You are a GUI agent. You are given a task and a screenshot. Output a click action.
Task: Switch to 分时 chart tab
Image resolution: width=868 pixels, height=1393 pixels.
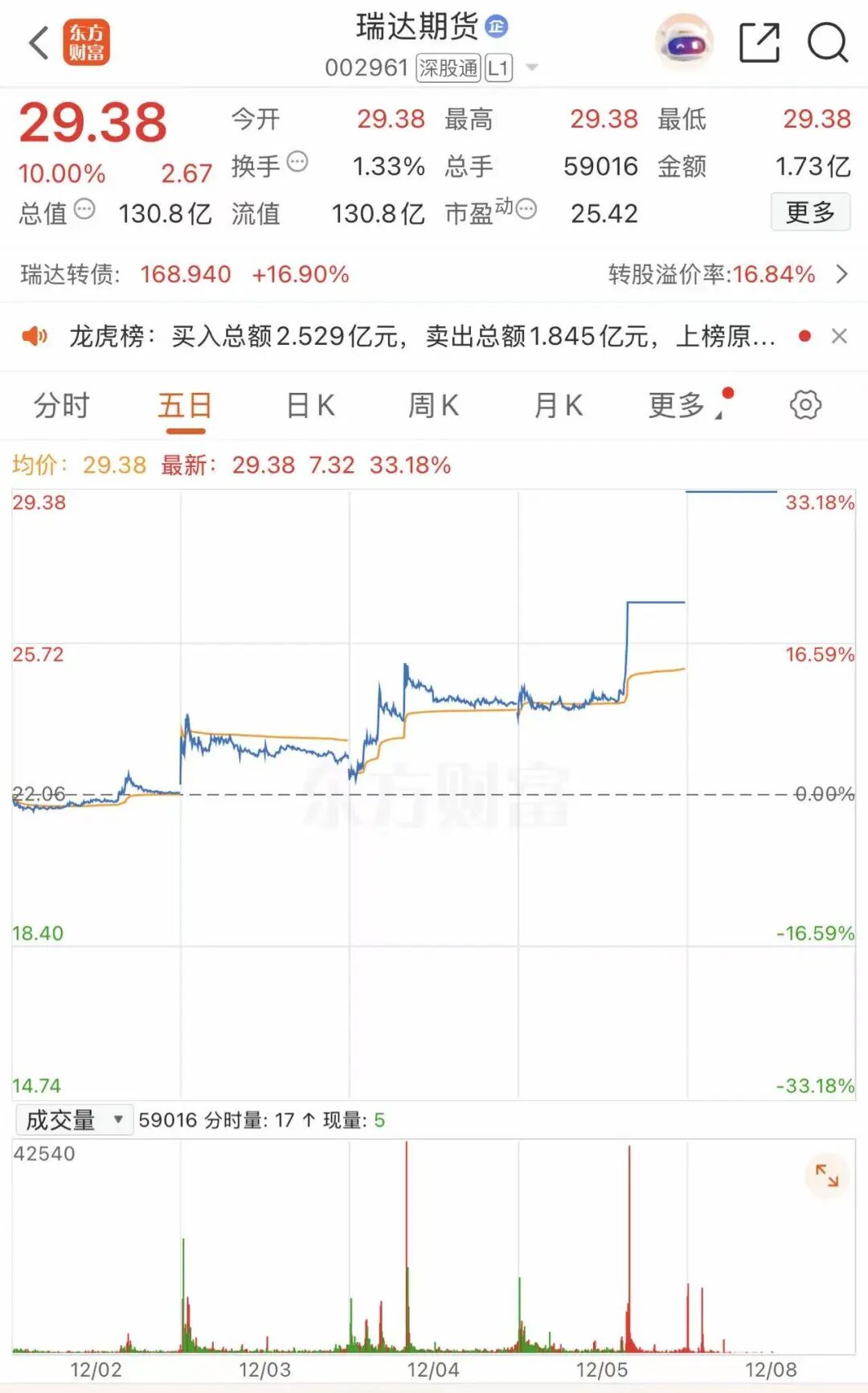tap(62, 406)
